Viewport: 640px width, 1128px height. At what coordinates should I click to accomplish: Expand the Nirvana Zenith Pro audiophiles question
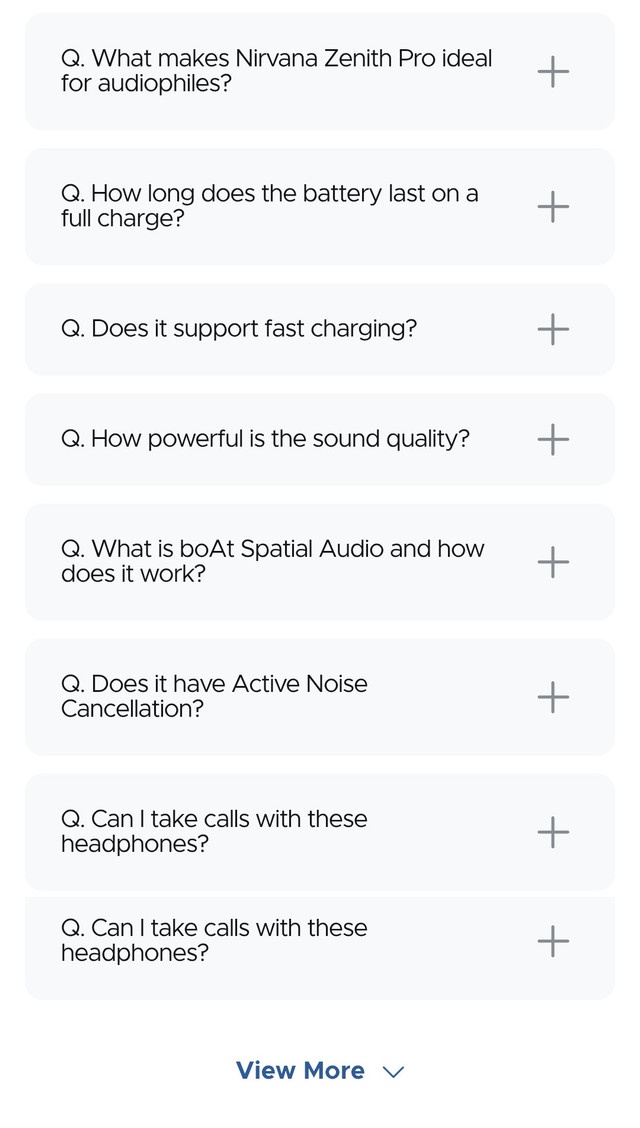pyautogui.click(x=553, y=72)
